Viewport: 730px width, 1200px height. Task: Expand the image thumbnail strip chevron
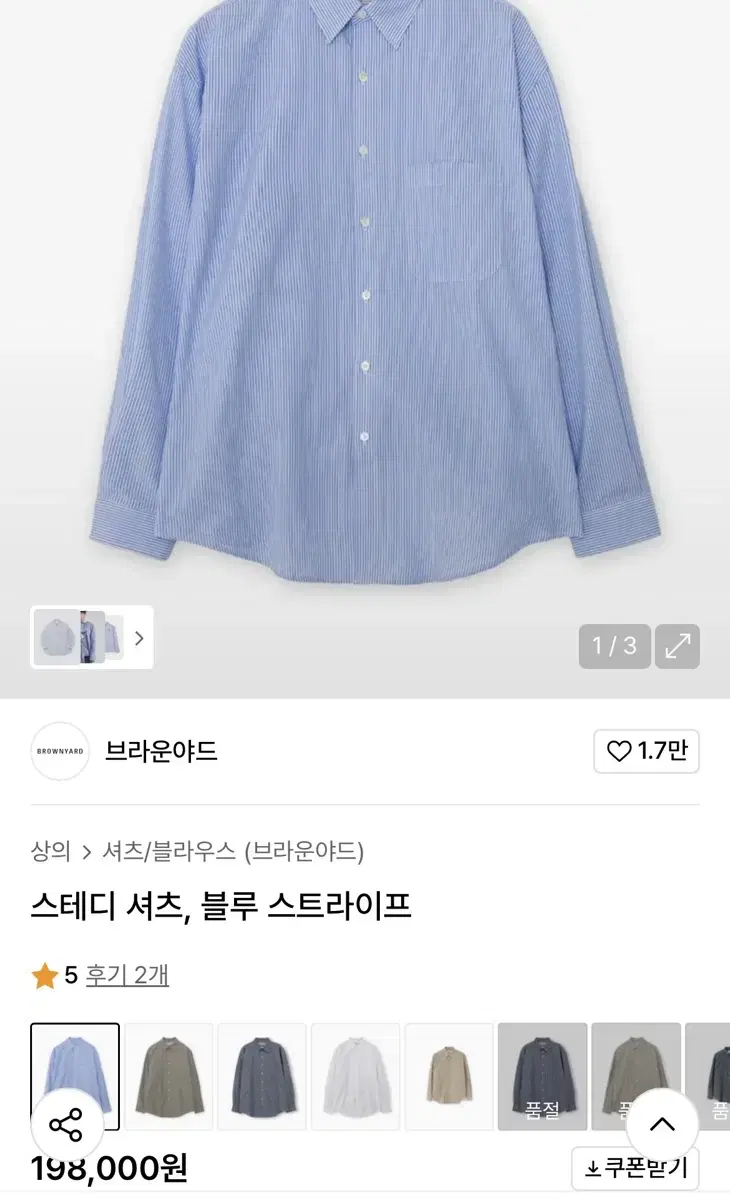(140, 637)
